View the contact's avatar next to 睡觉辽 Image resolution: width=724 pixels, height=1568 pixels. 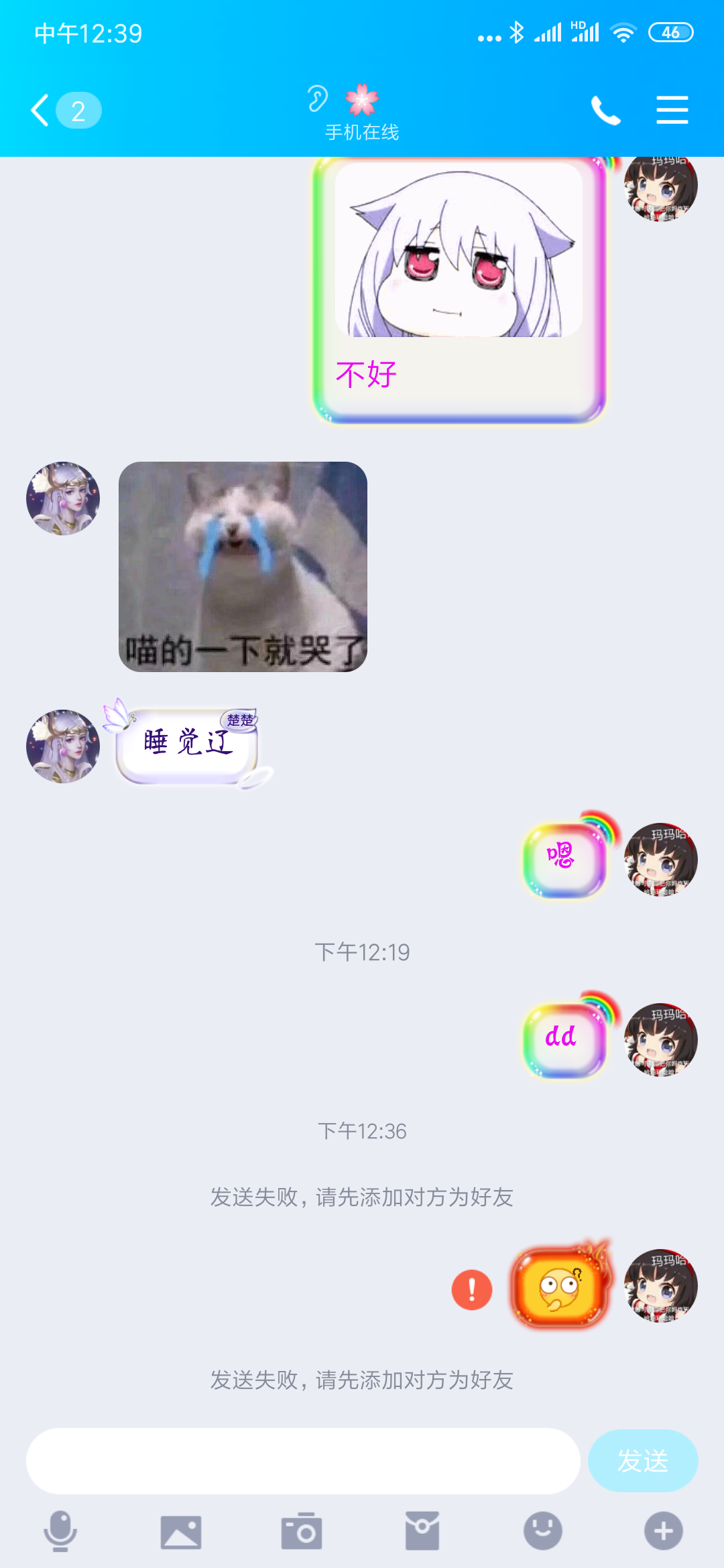pyautogui.click(x=63, y=746)
